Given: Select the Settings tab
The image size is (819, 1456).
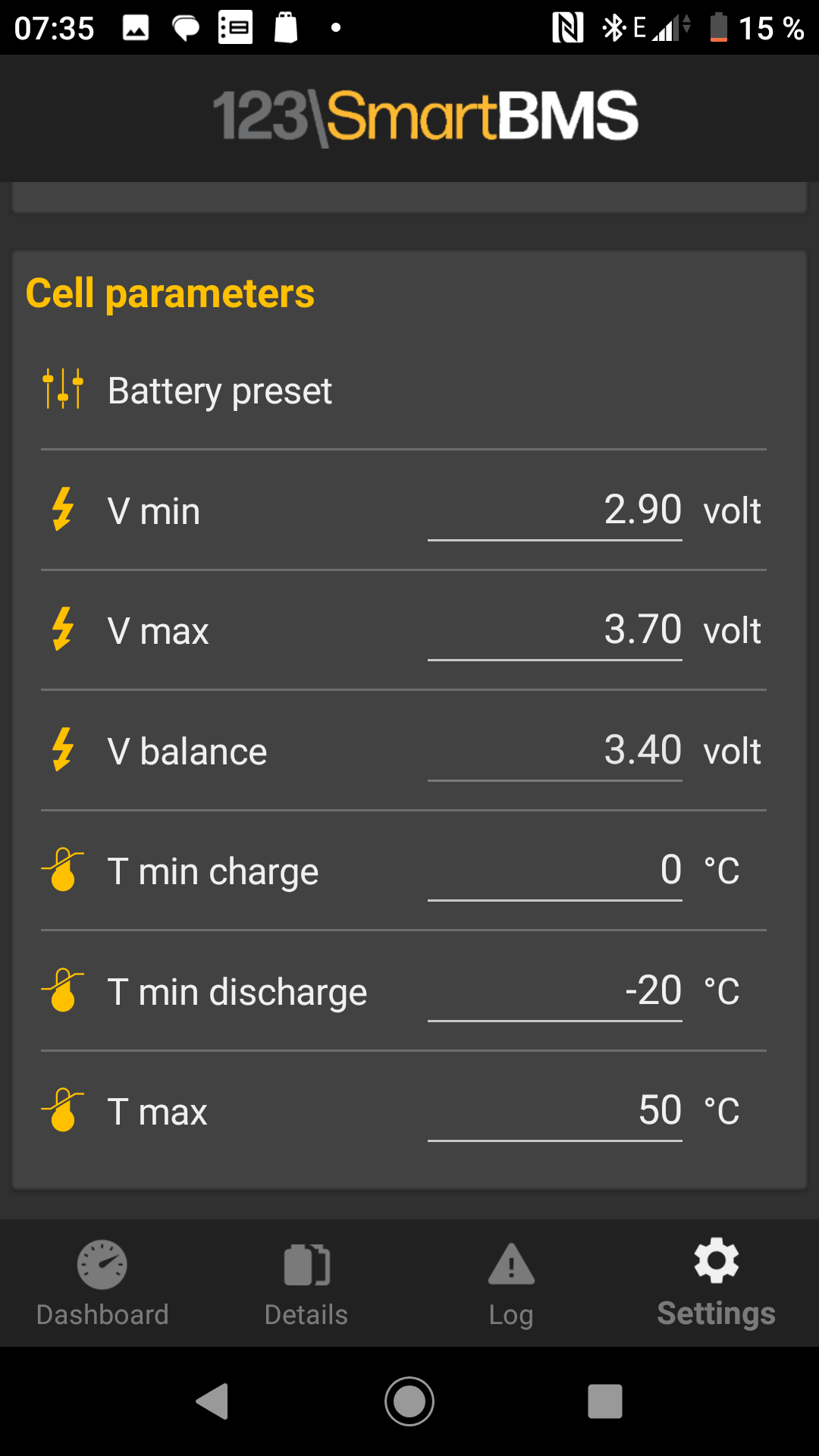Looking at the screenshot, I should [x=716, y=1283].
